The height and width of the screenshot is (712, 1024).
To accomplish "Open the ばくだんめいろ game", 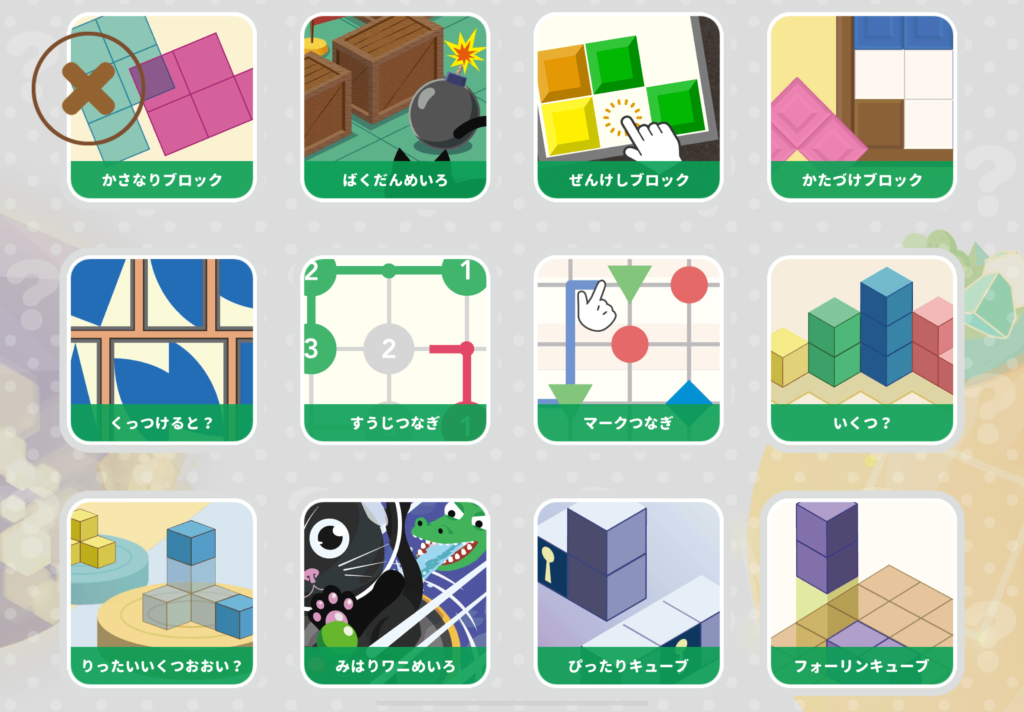I will click(395, 107).
